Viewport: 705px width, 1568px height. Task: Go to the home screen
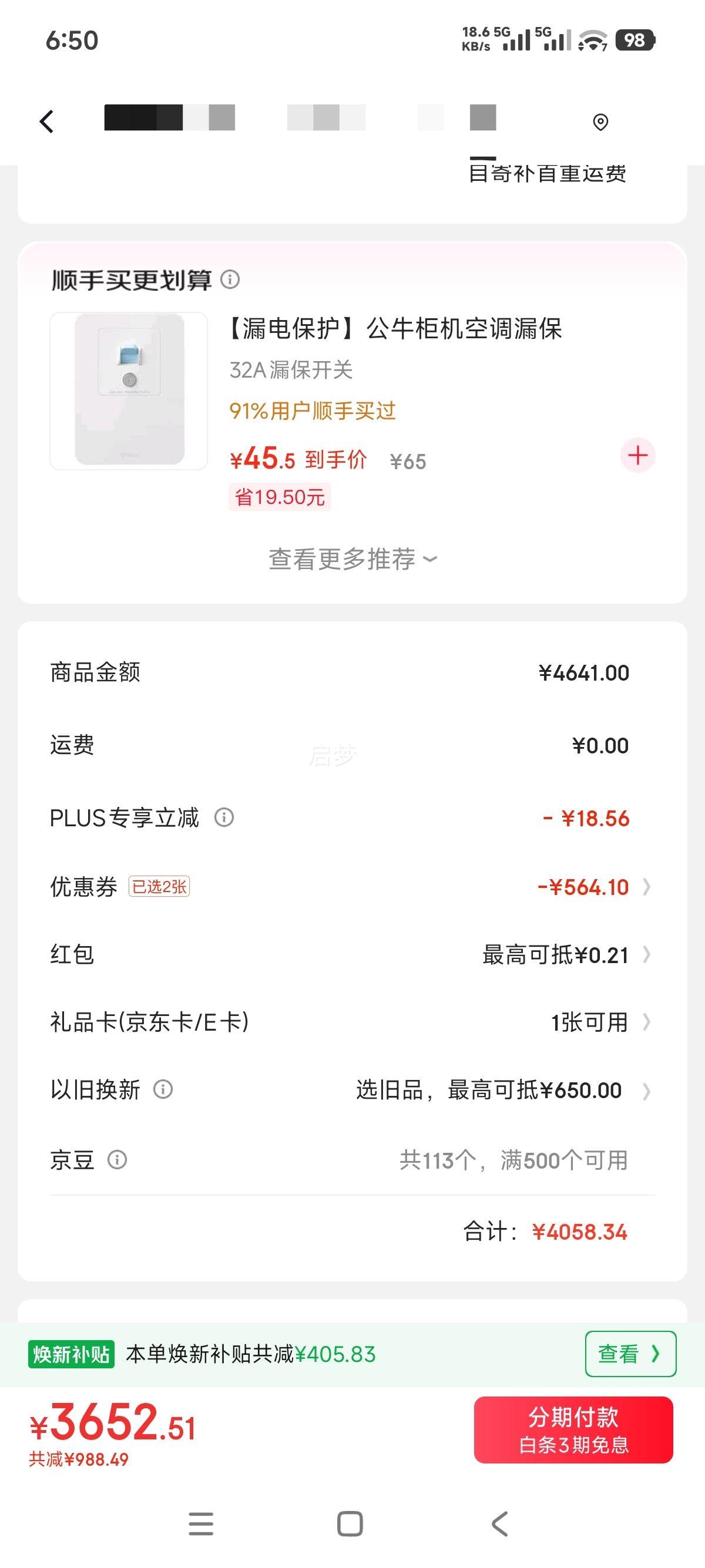point(350,1523)
